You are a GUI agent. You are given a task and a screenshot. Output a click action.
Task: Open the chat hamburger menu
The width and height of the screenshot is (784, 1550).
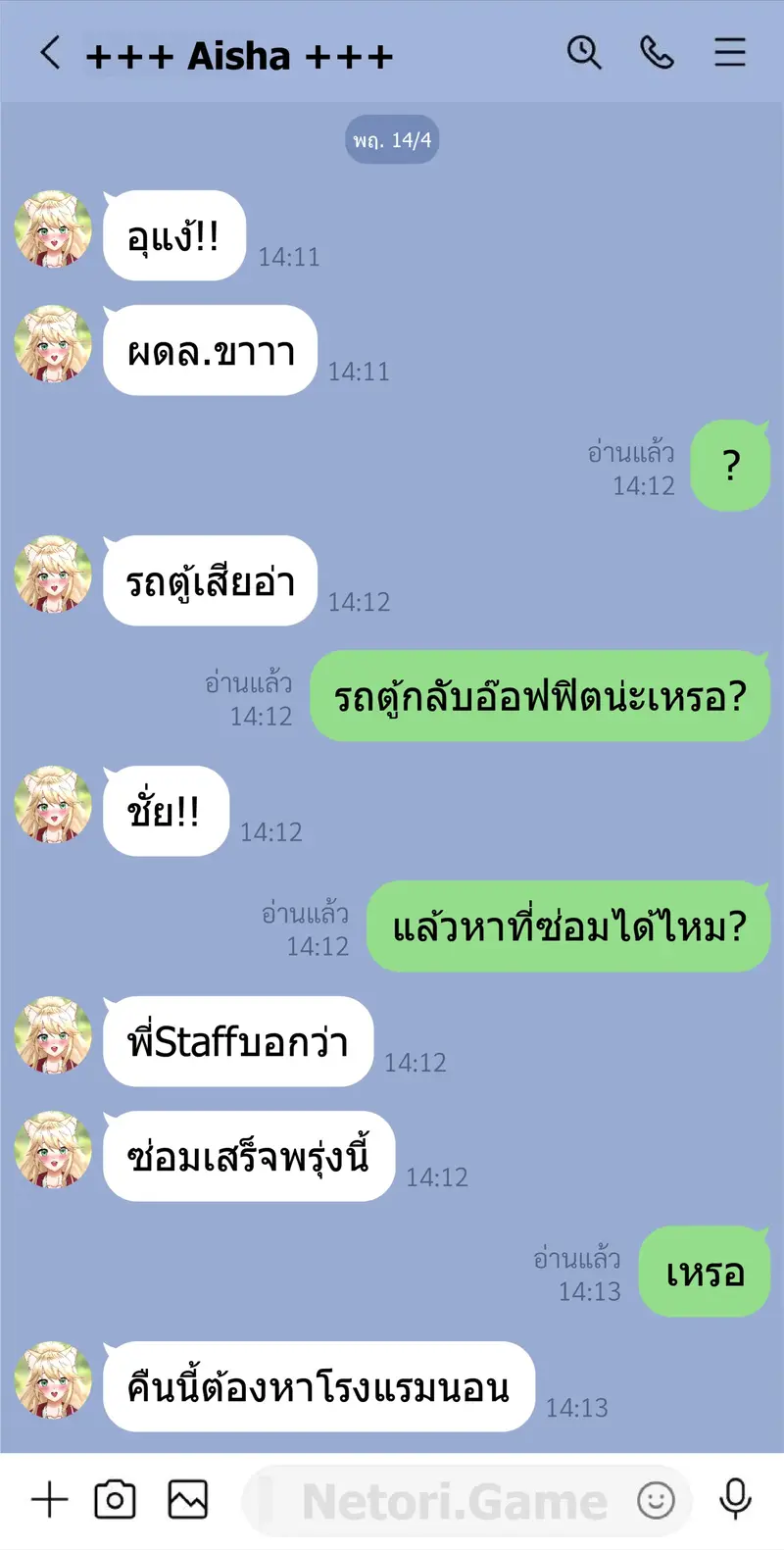click(x=729, y=52)
